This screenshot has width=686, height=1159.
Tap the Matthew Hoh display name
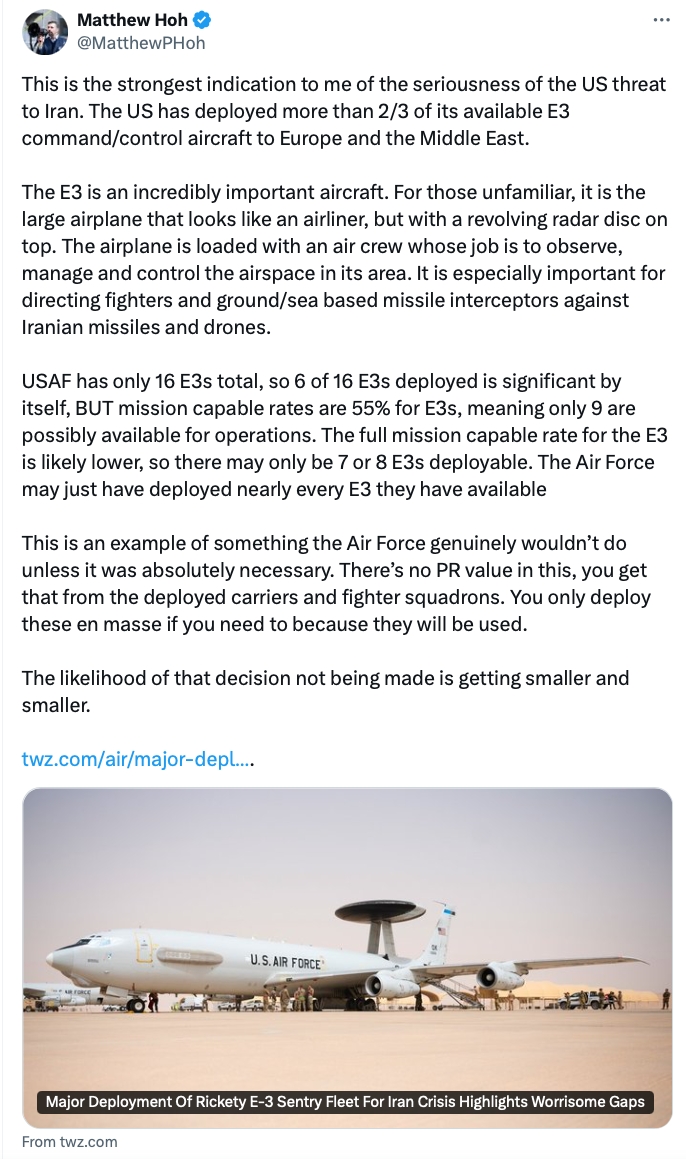click(x=133, y=20)
